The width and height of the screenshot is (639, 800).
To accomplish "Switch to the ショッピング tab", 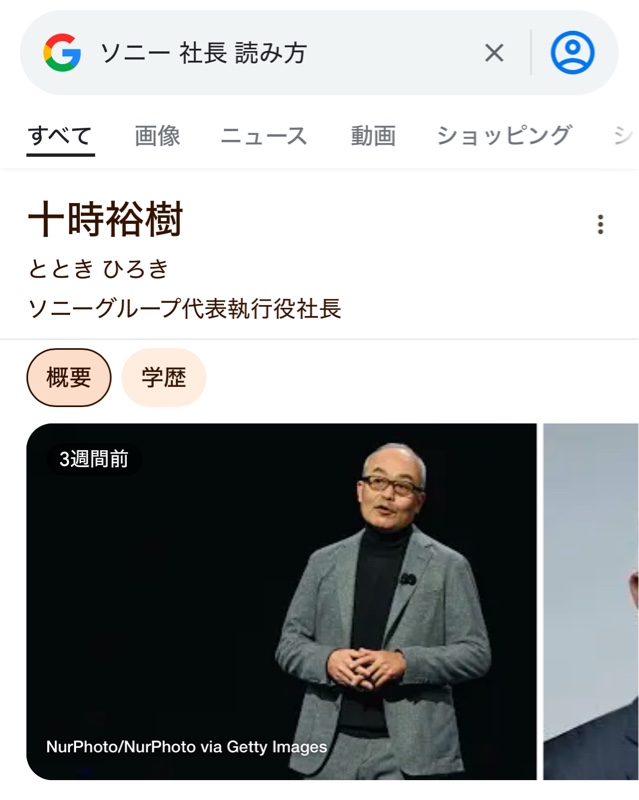I will [x=503, y=136].
